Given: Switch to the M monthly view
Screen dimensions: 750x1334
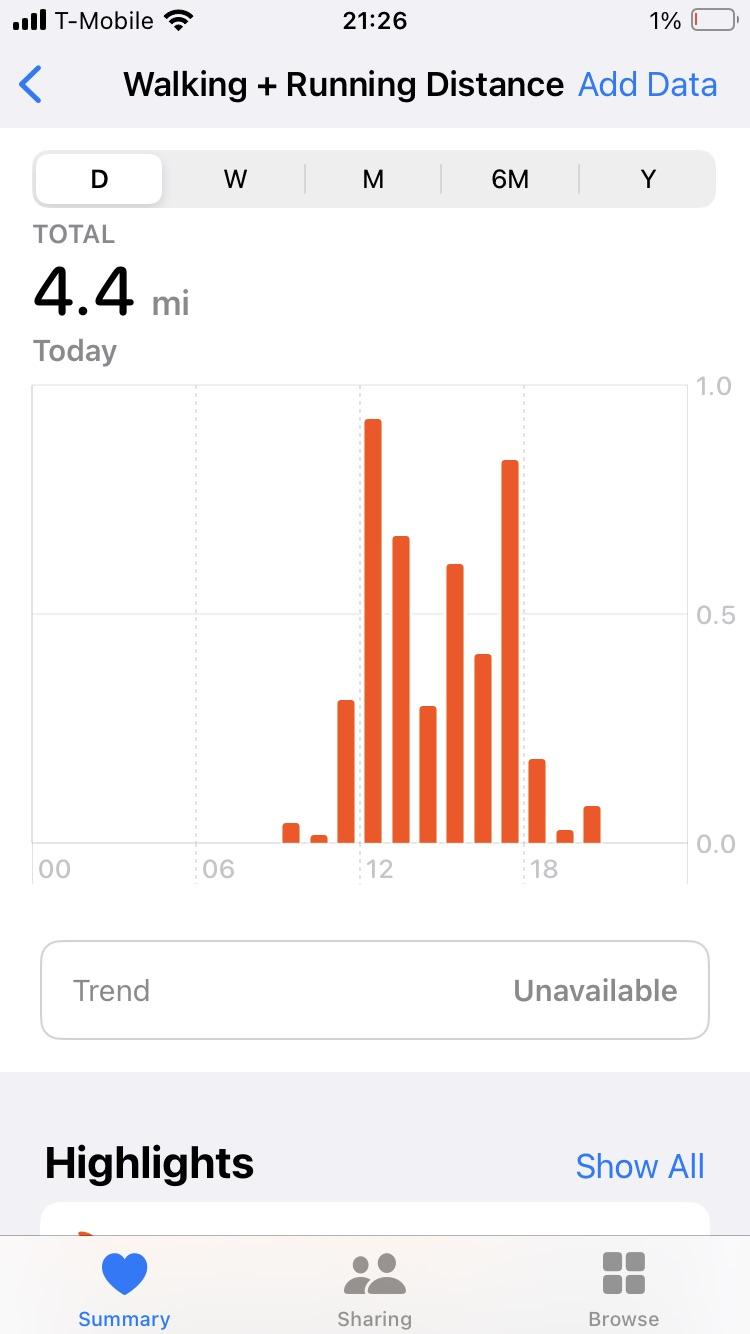Looking at the screenshot, I should 373,179.
